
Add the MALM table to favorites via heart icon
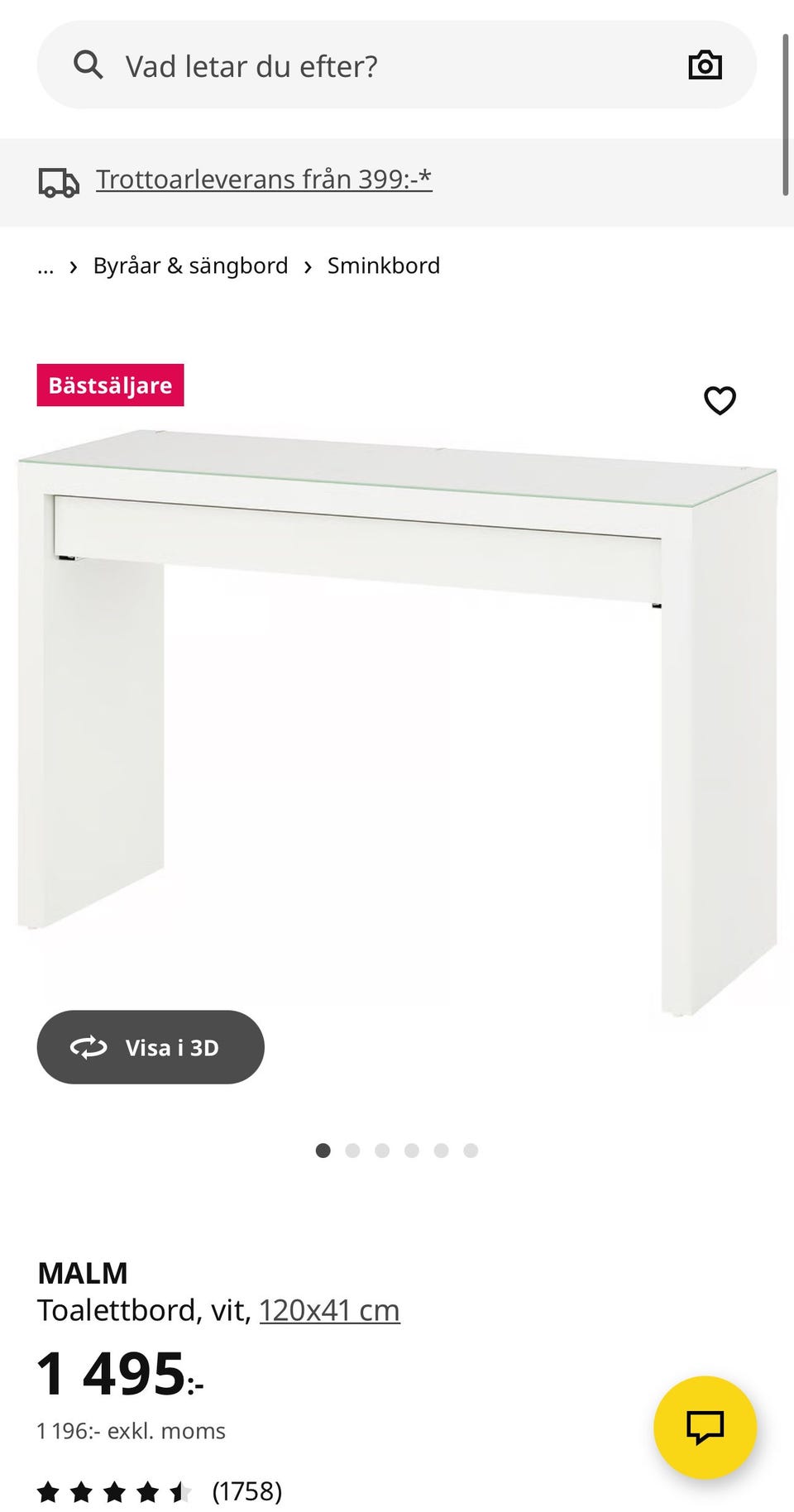click(x=720, y=400)
